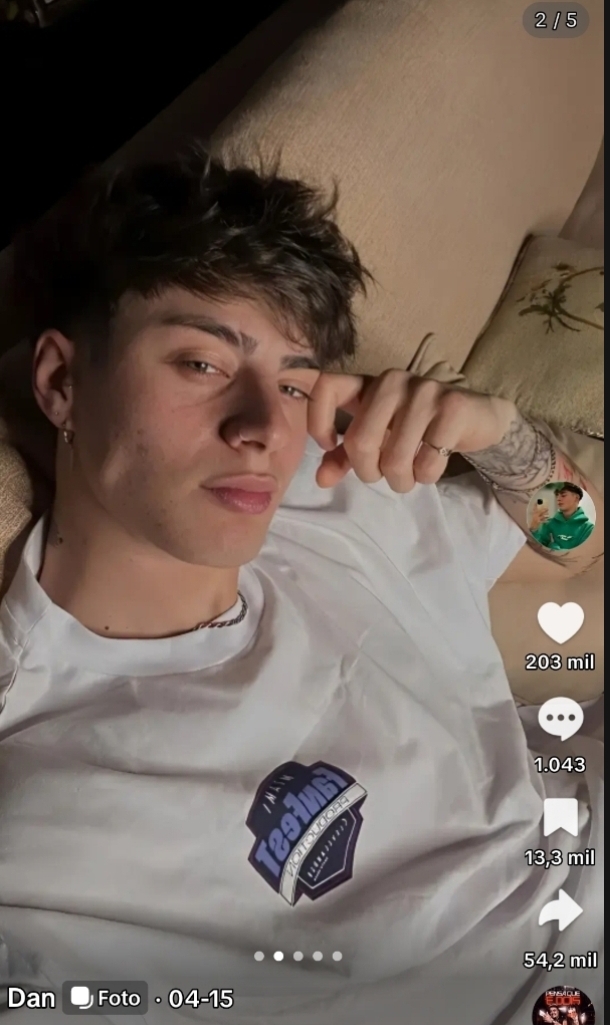
Task: Jump to the third photo dot
Action: click(x=298, y=956)
